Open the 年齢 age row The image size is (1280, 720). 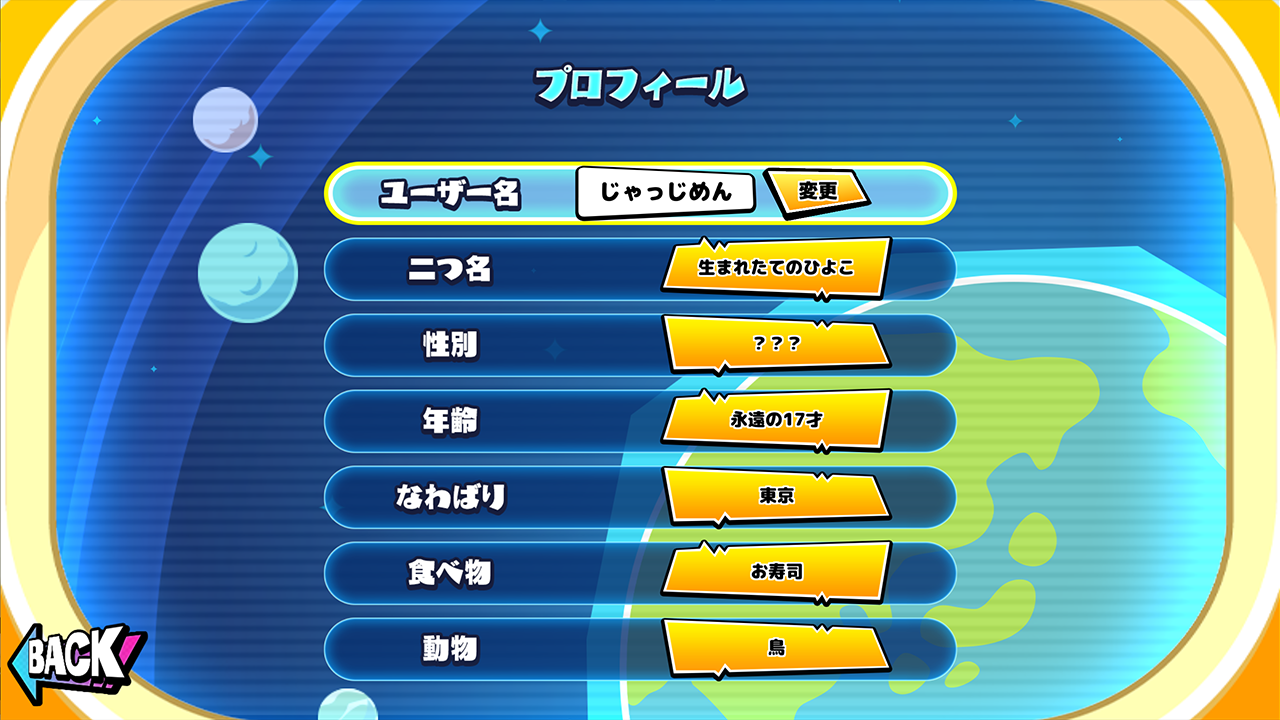pos(640,421)
